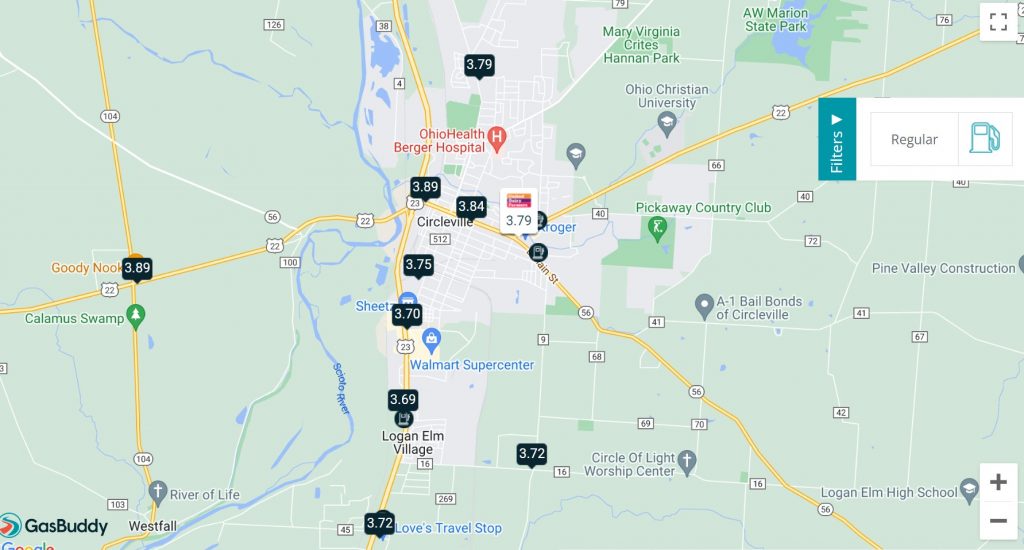Collapse the Filters panel

837,139
